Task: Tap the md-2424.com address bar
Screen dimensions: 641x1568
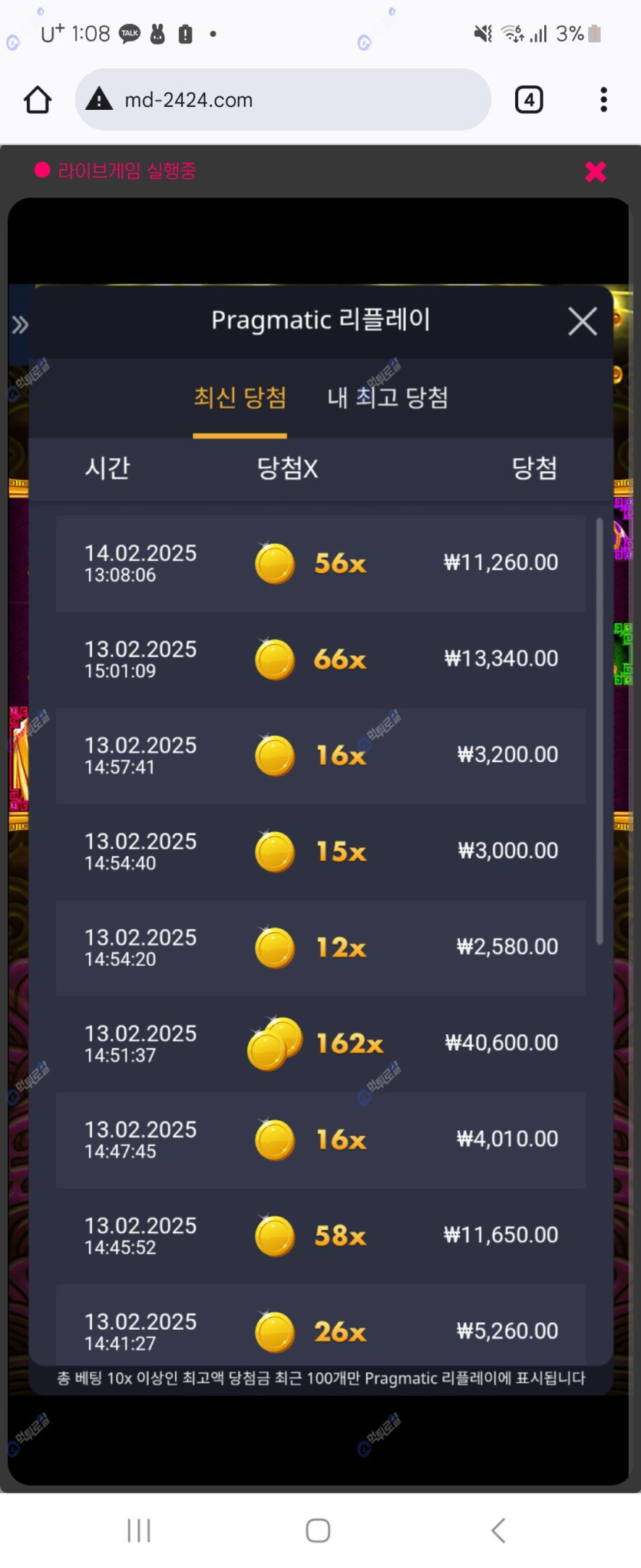Action: coord(283,100)
